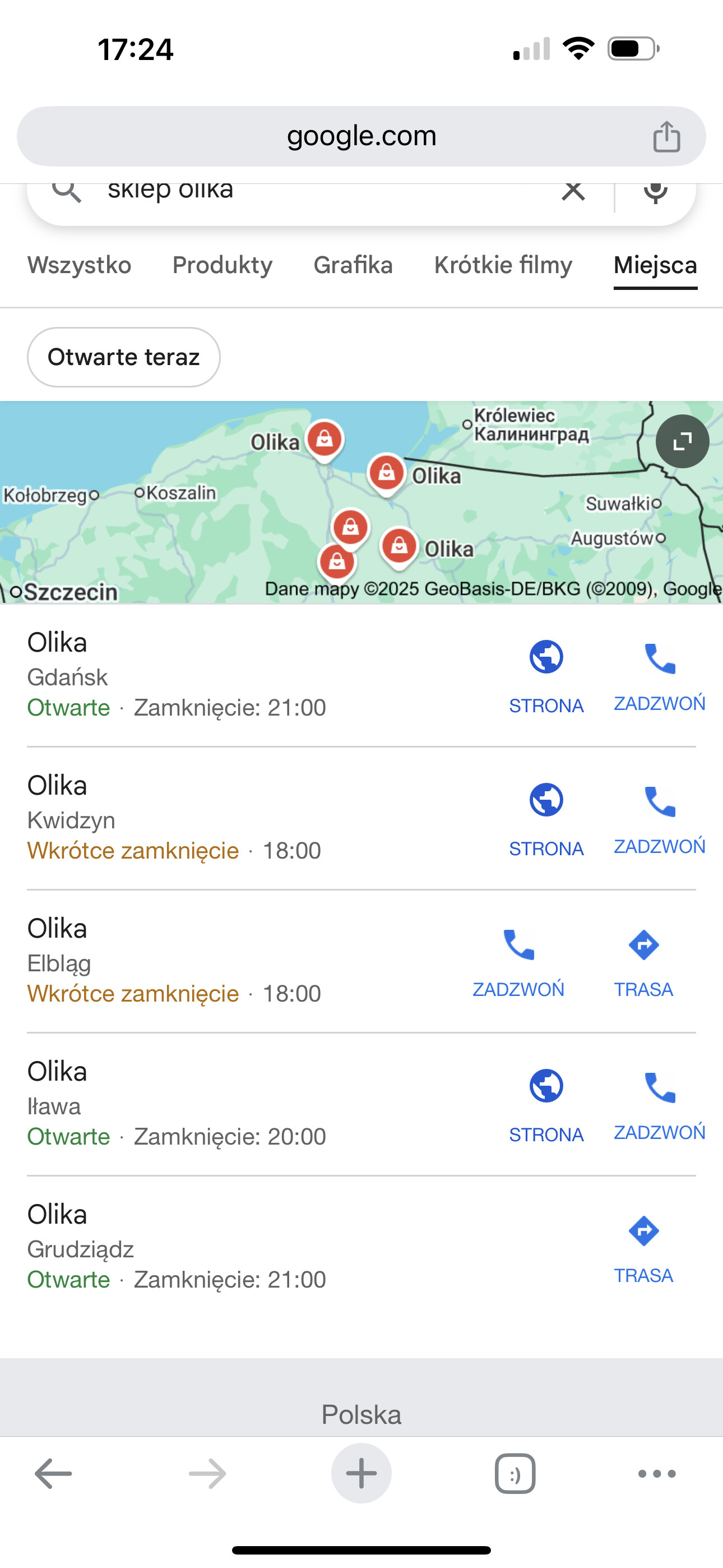The height and width of the screenshot is (1568, 723).
Task: Switch to the Produkty tab
Action: click(x=222, y=265)
